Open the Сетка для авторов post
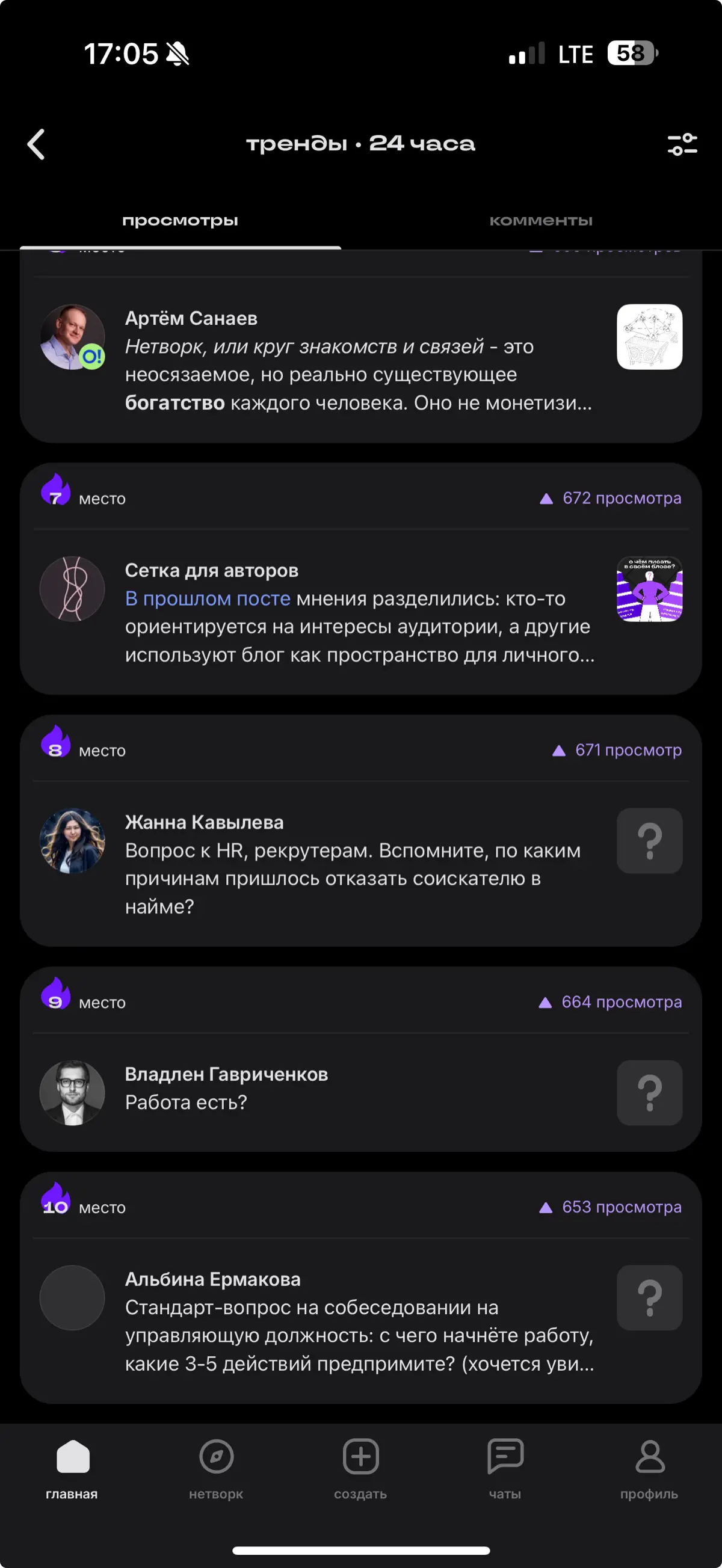 coord(359,612)
